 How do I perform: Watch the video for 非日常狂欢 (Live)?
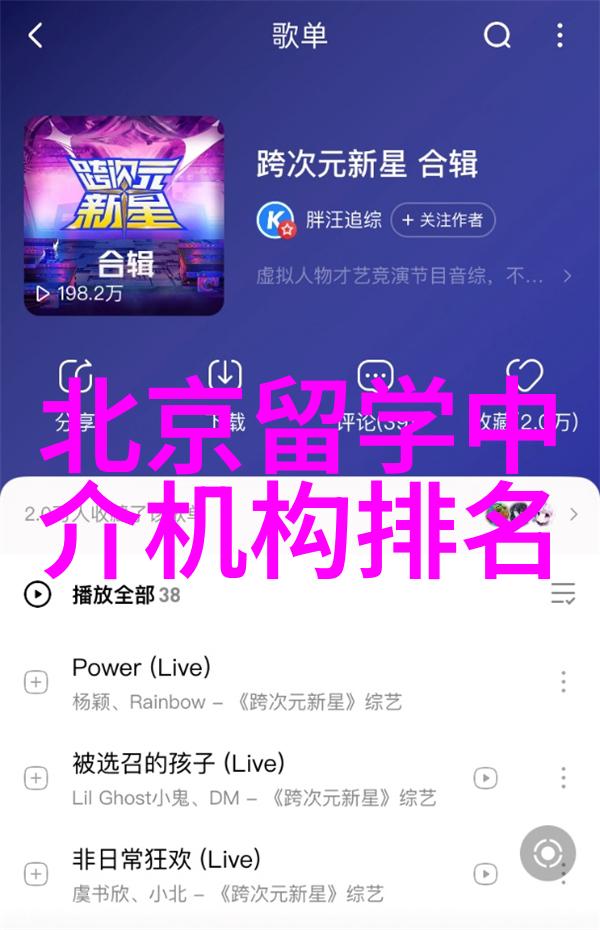pyautogui.click(x=486, y=873)
